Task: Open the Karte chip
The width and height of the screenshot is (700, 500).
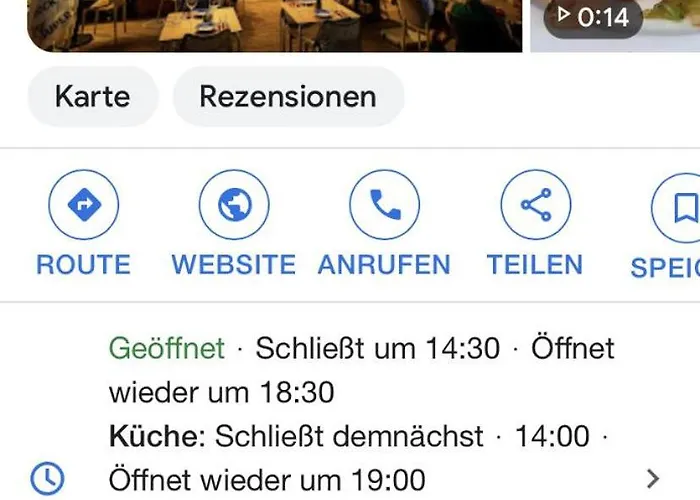Action: pyautogui.click(x=92, y=97)
